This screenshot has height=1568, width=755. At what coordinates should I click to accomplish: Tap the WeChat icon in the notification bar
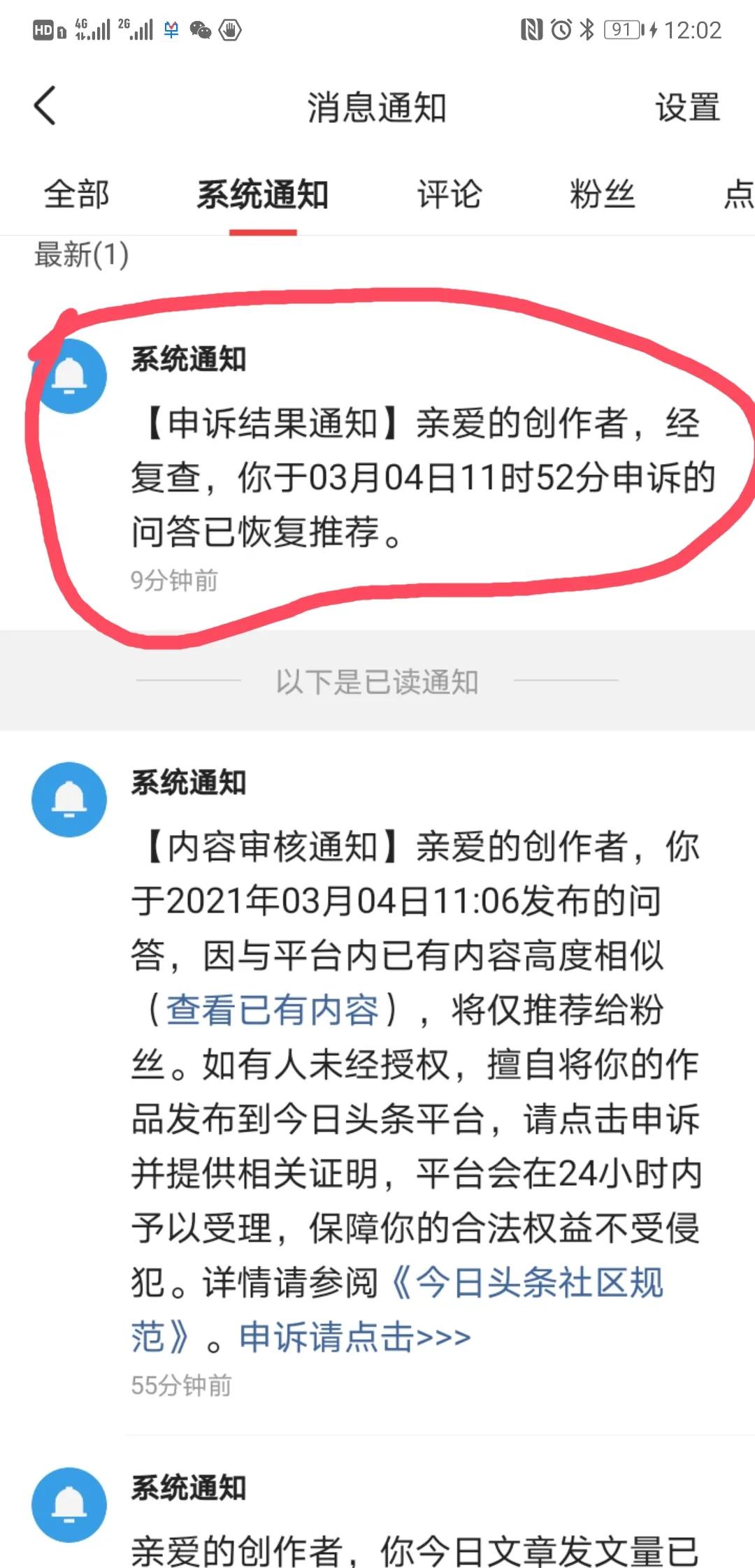click(x=201, y=31)
